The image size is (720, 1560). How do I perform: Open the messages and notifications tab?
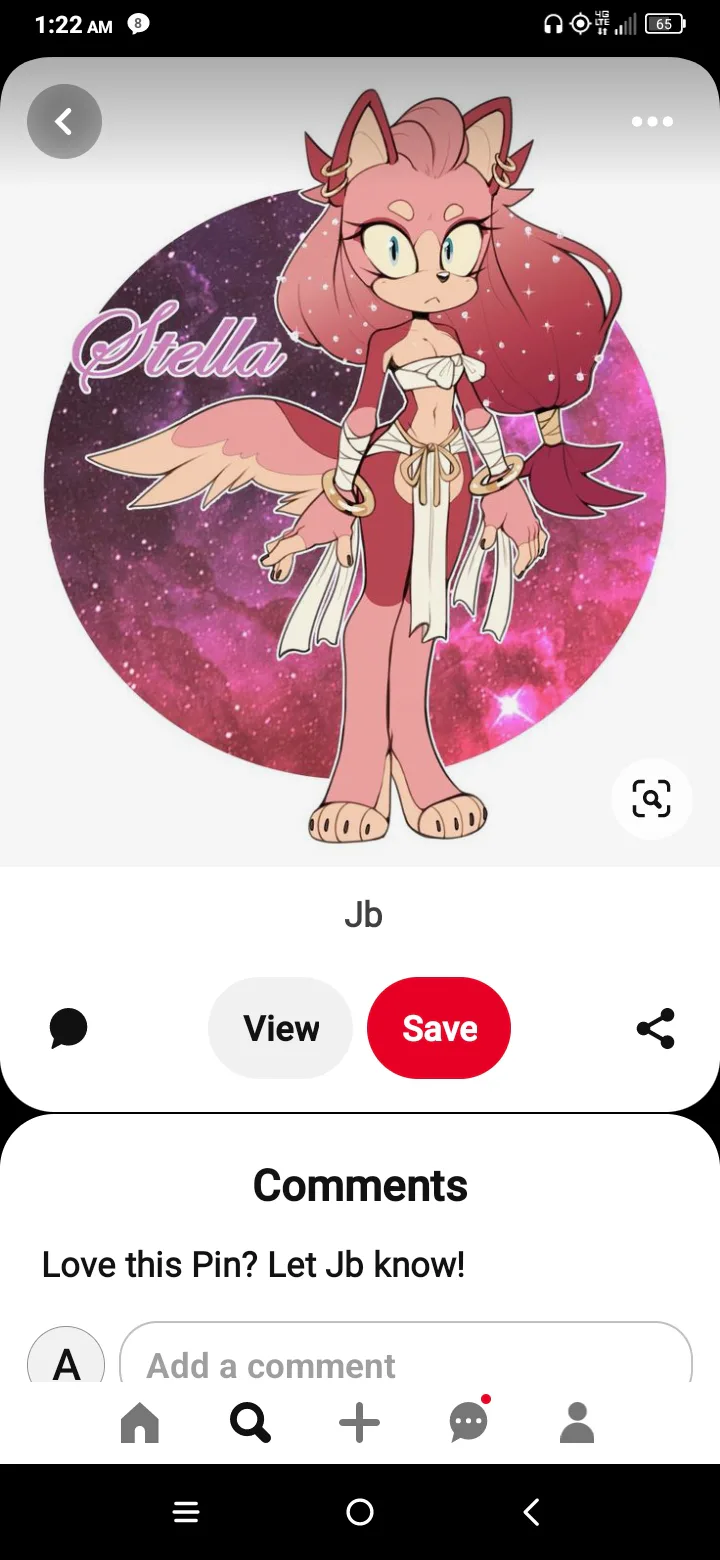(469, 1421)
